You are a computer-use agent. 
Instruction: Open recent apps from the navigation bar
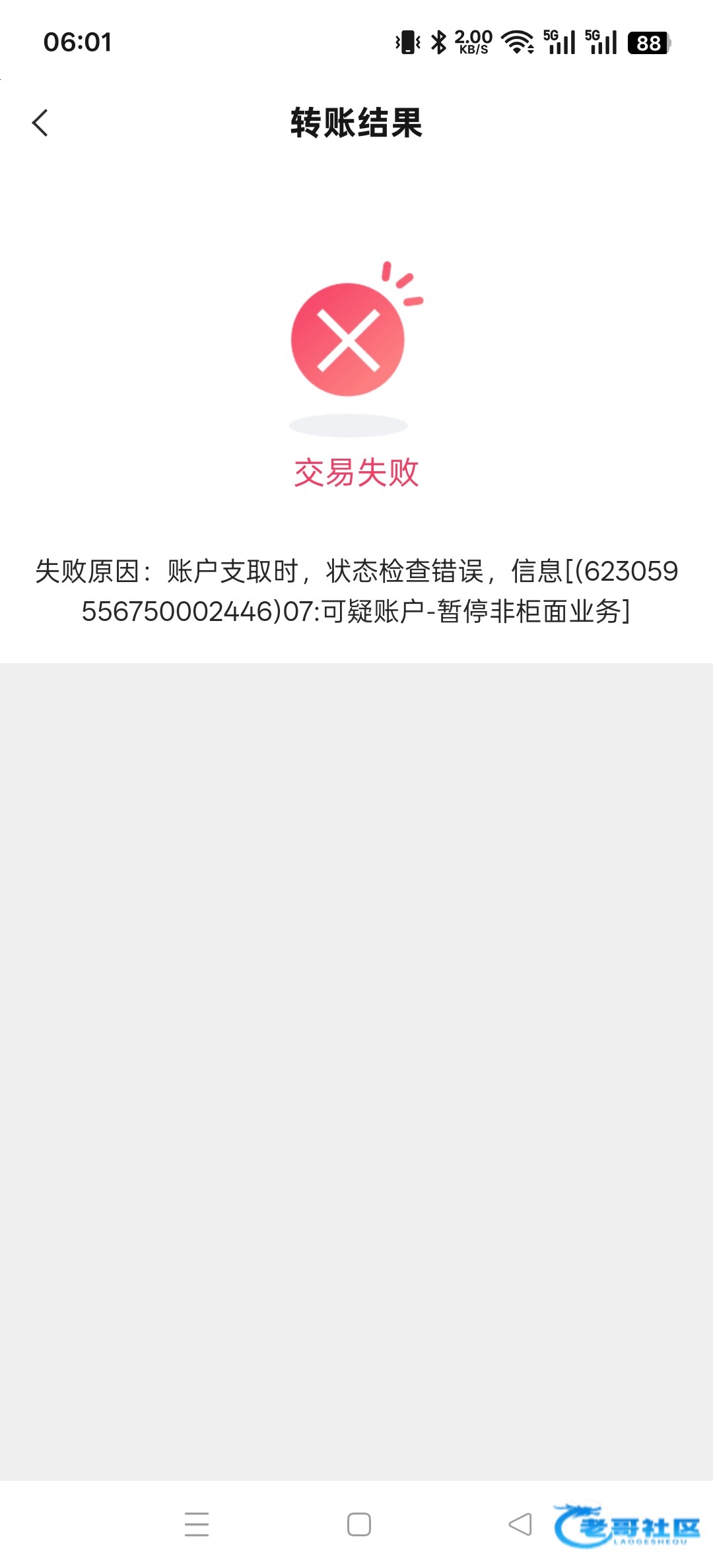point(197,1524)
